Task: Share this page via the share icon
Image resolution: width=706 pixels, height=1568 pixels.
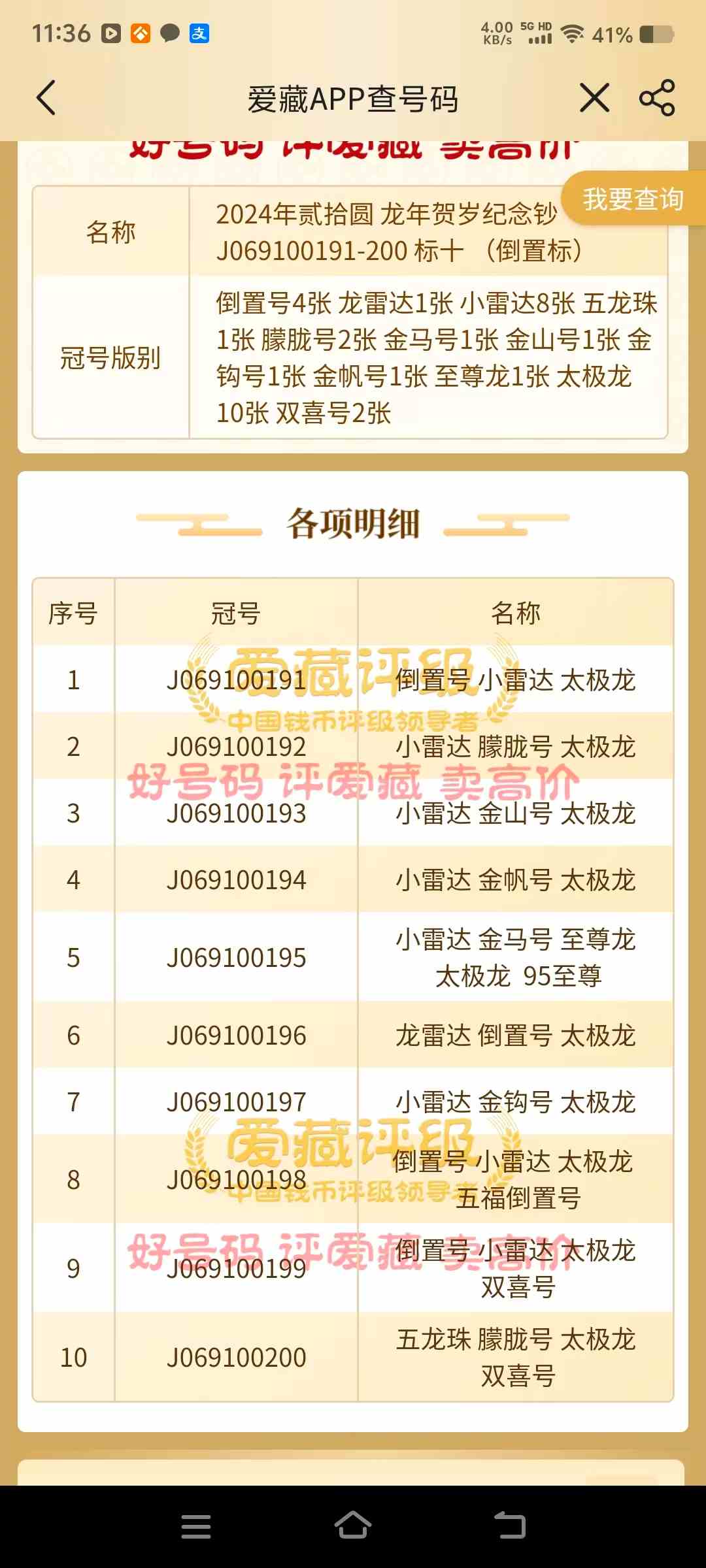Action: click(x=656, y=99)
